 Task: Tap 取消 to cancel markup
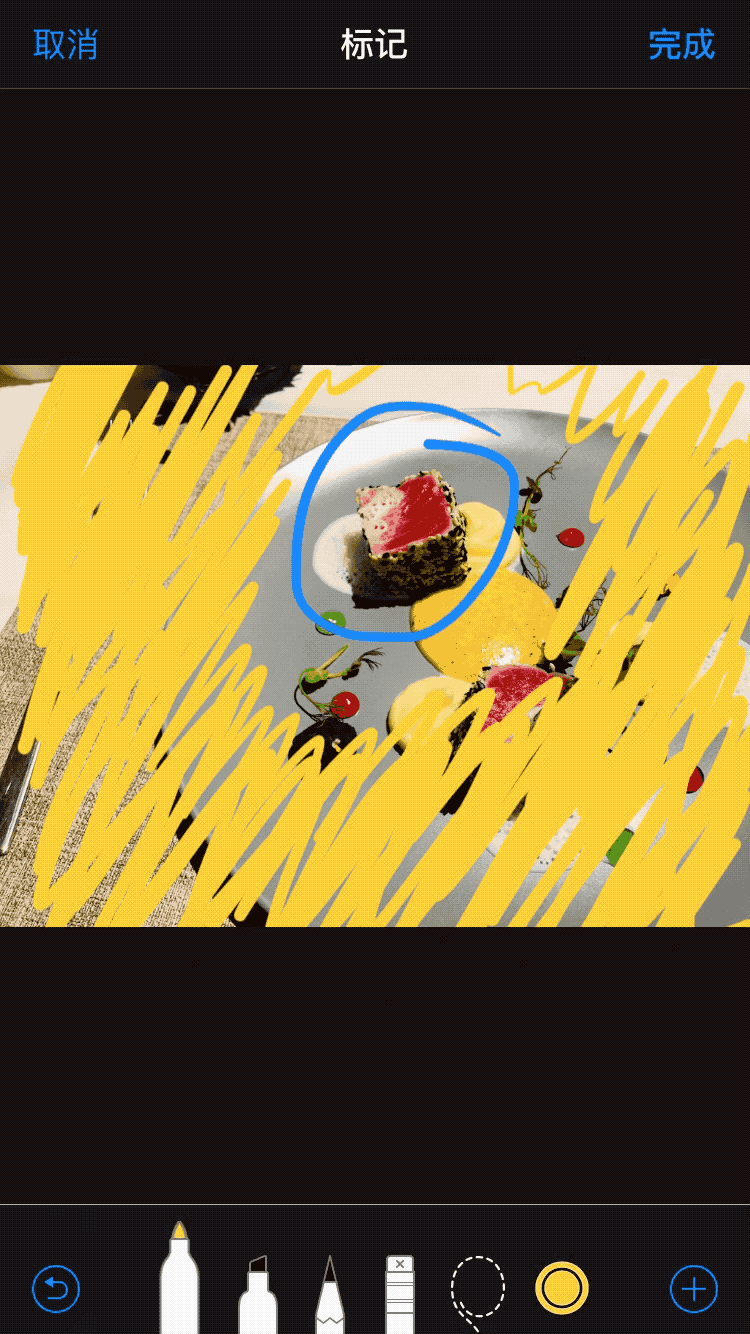click(66, 45)
